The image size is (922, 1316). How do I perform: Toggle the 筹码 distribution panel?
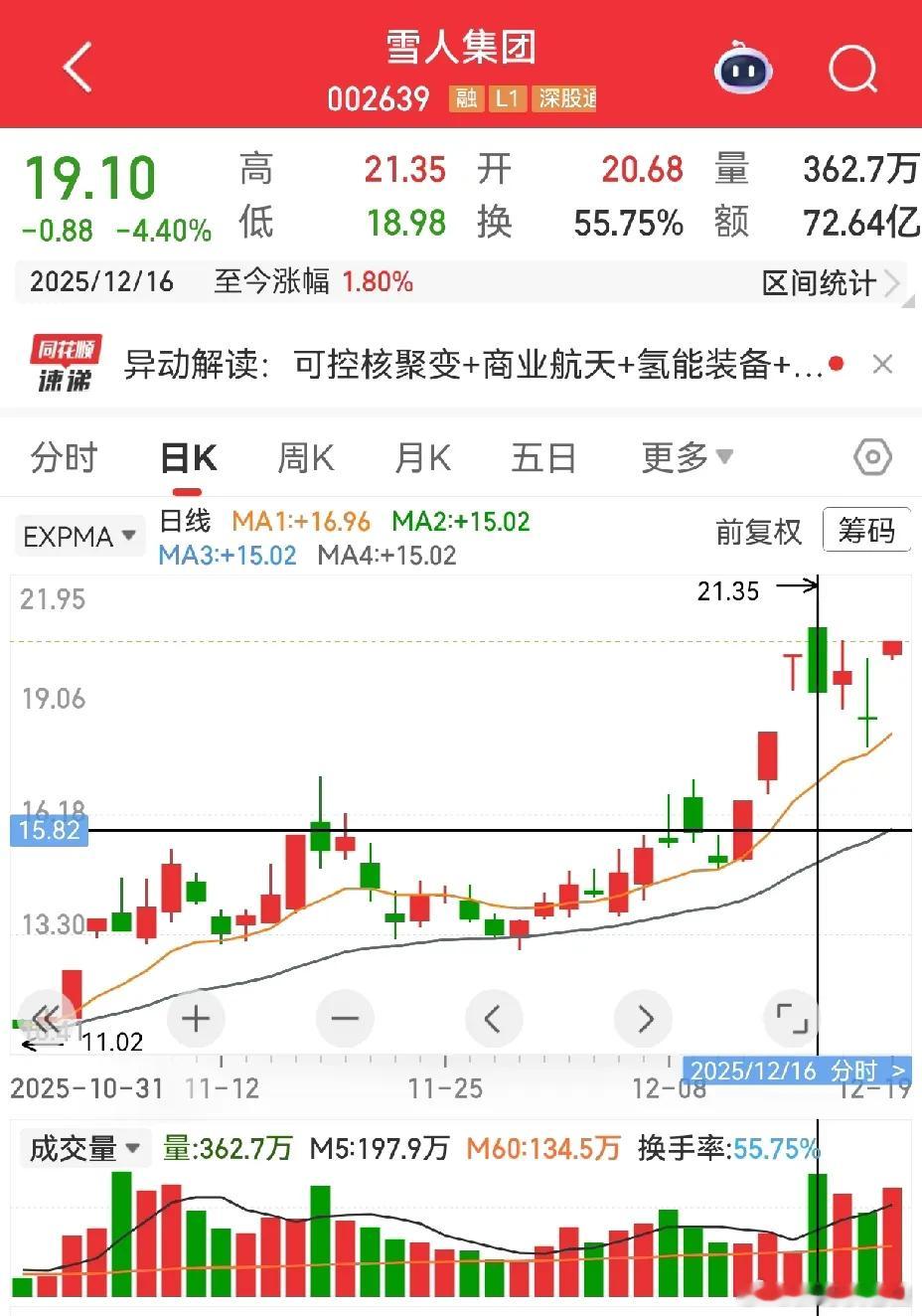click(866, 531)
